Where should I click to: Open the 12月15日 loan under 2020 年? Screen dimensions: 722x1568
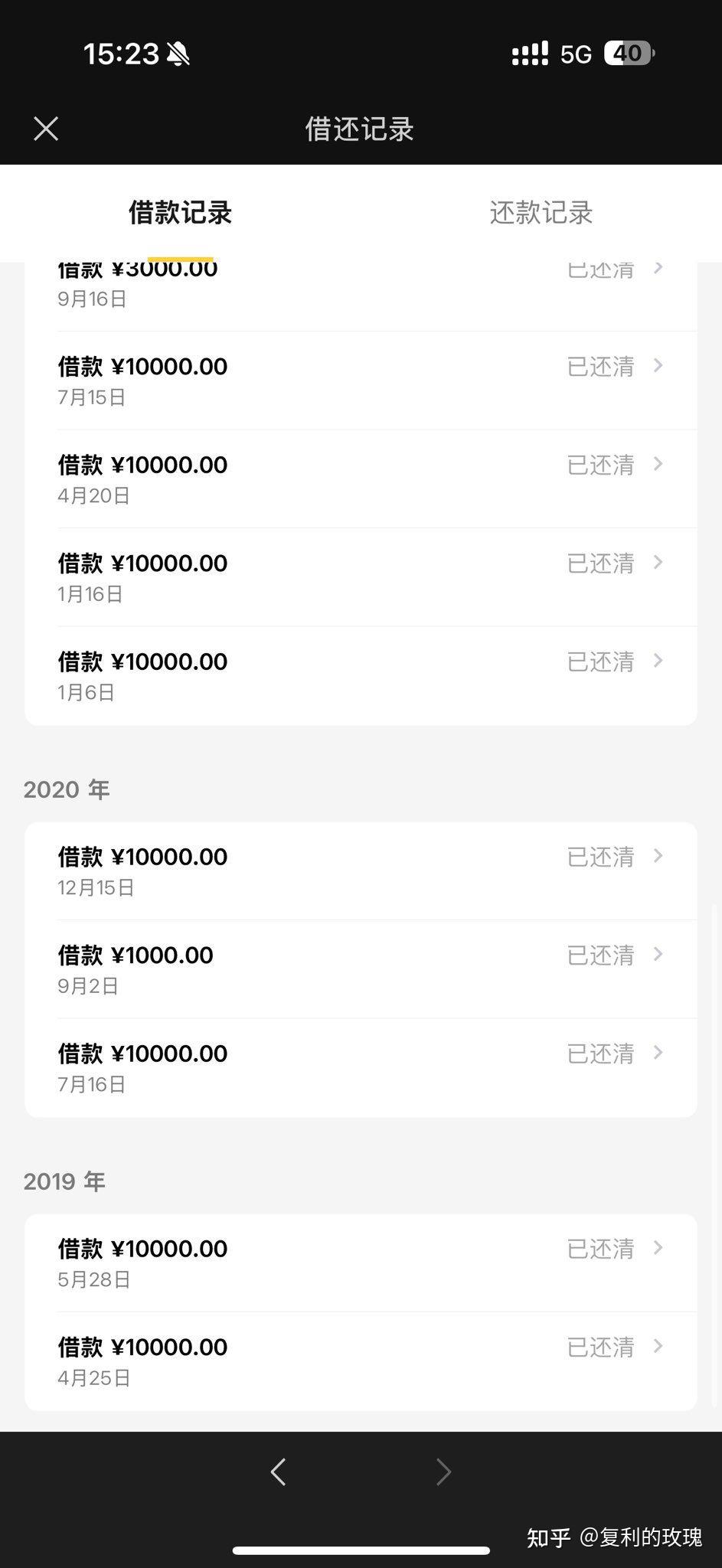click(x=360, y=871)
